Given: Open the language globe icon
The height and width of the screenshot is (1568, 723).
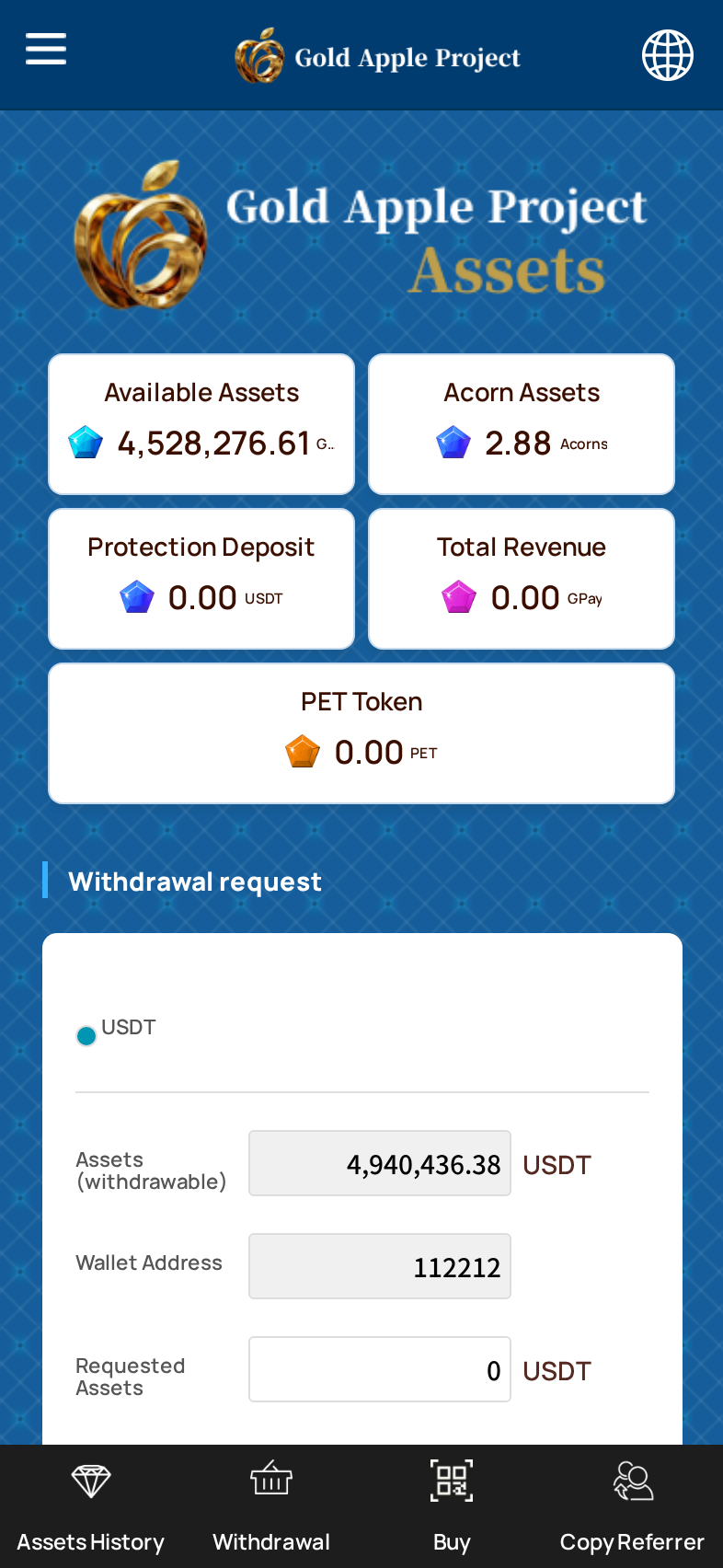Looking at the screenshot, I should tap(667, 55).
